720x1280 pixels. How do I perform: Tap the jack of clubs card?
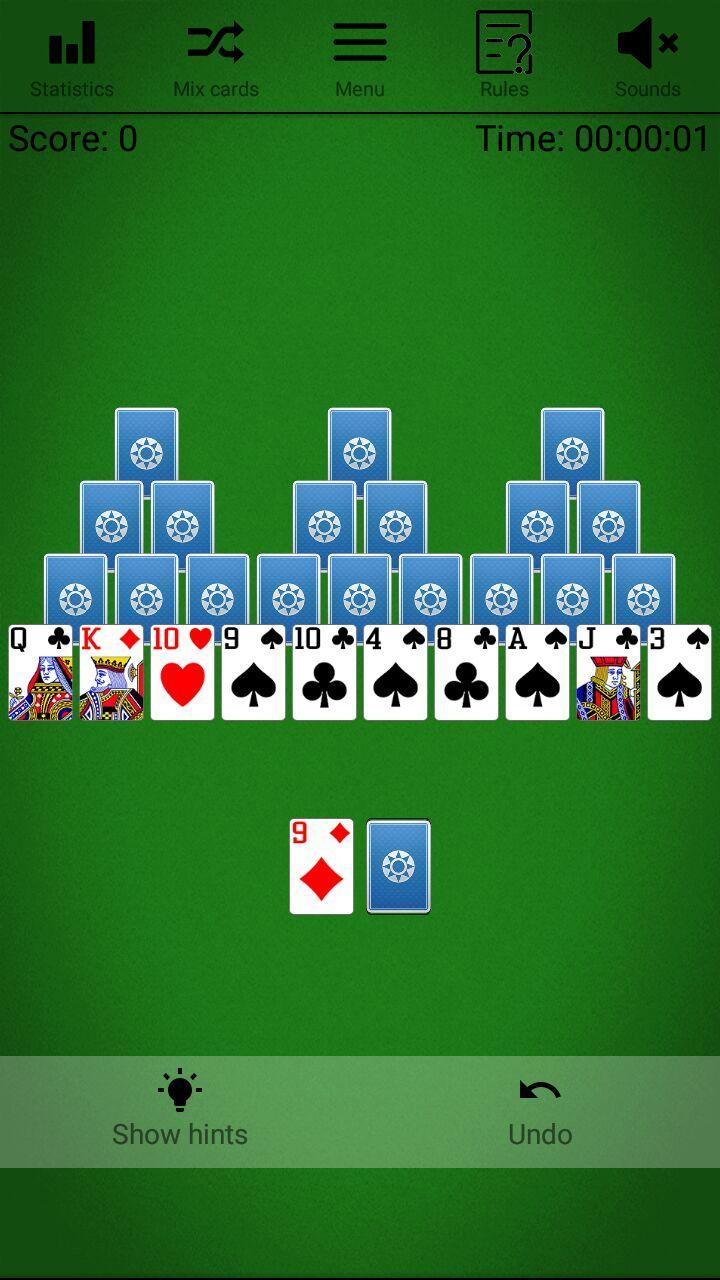pyautogui.click(x=608, y=673)
